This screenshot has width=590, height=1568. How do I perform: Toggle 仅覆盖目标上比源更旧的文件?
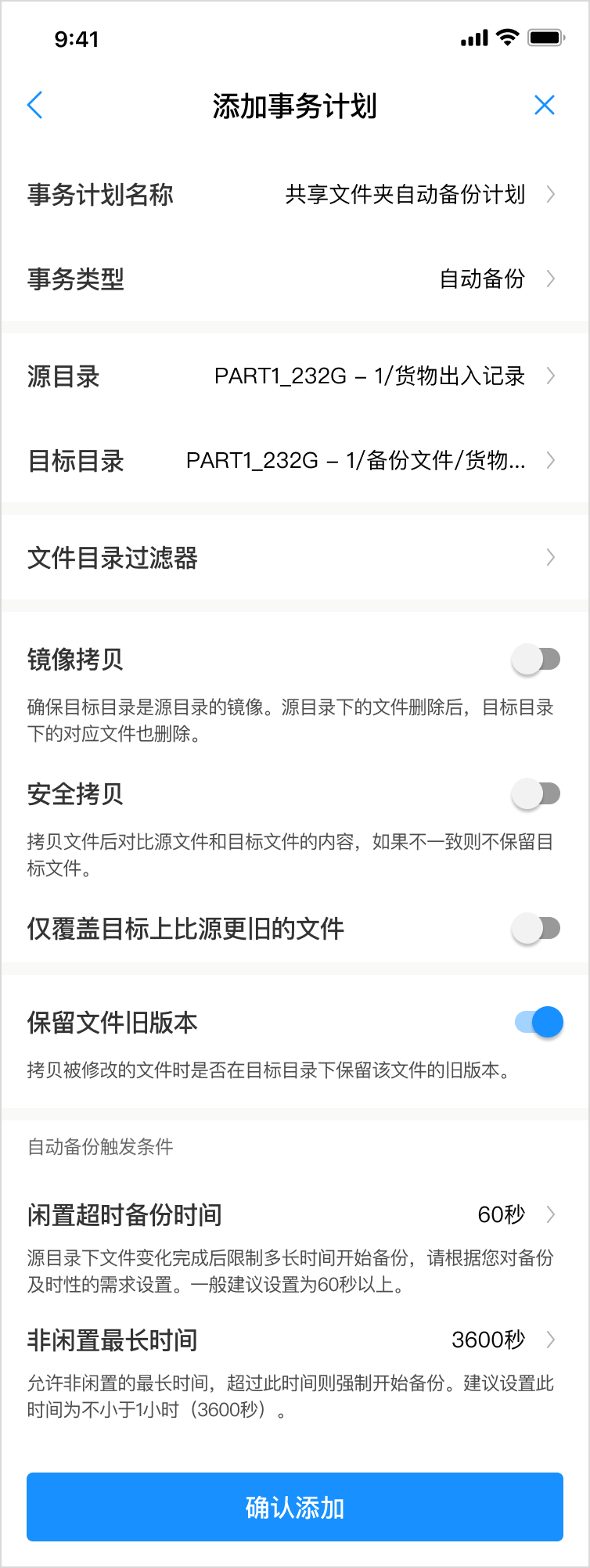[x=537, y=929]
